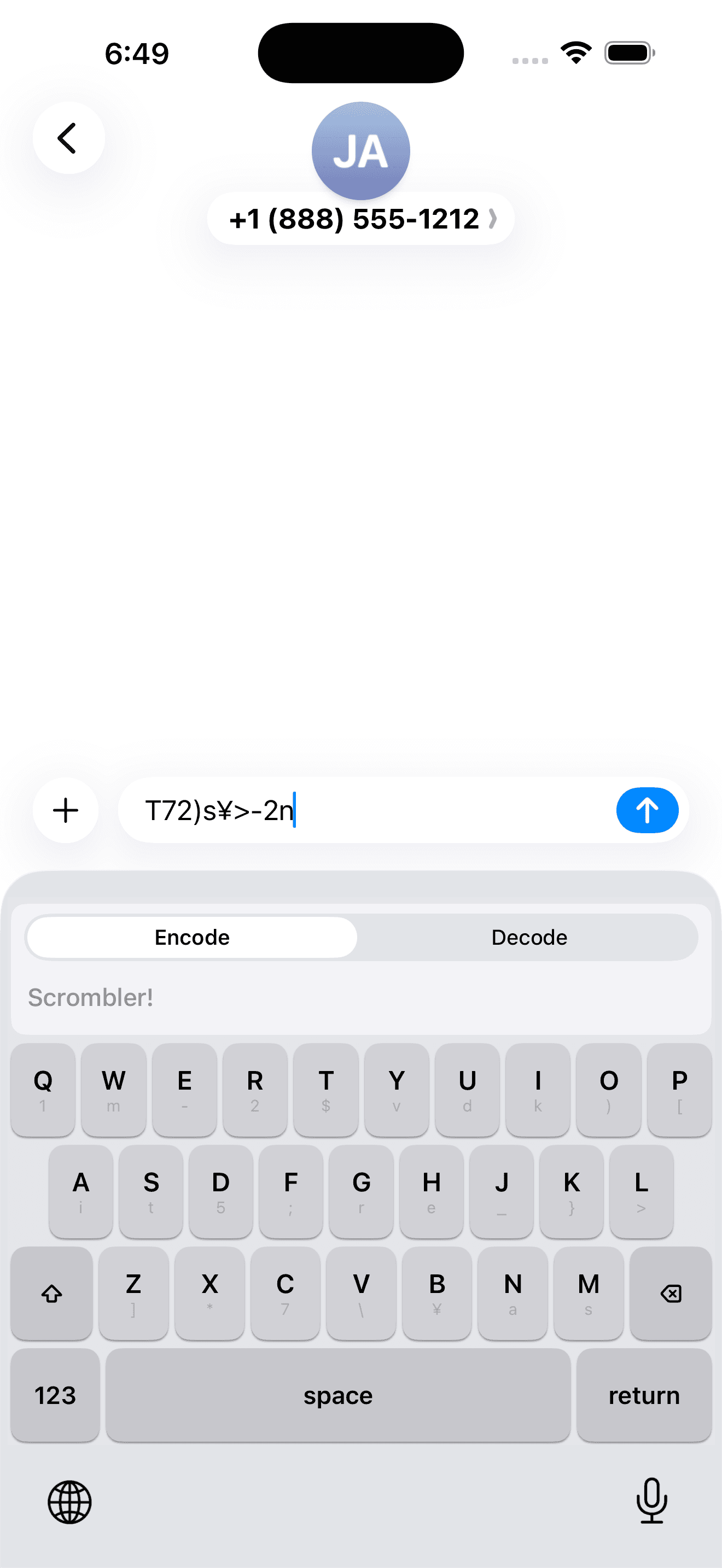Switch keyboards using the globe icon
Image resolution: width=722 pixels, height=1568 pixels.
pos(69,1502)
